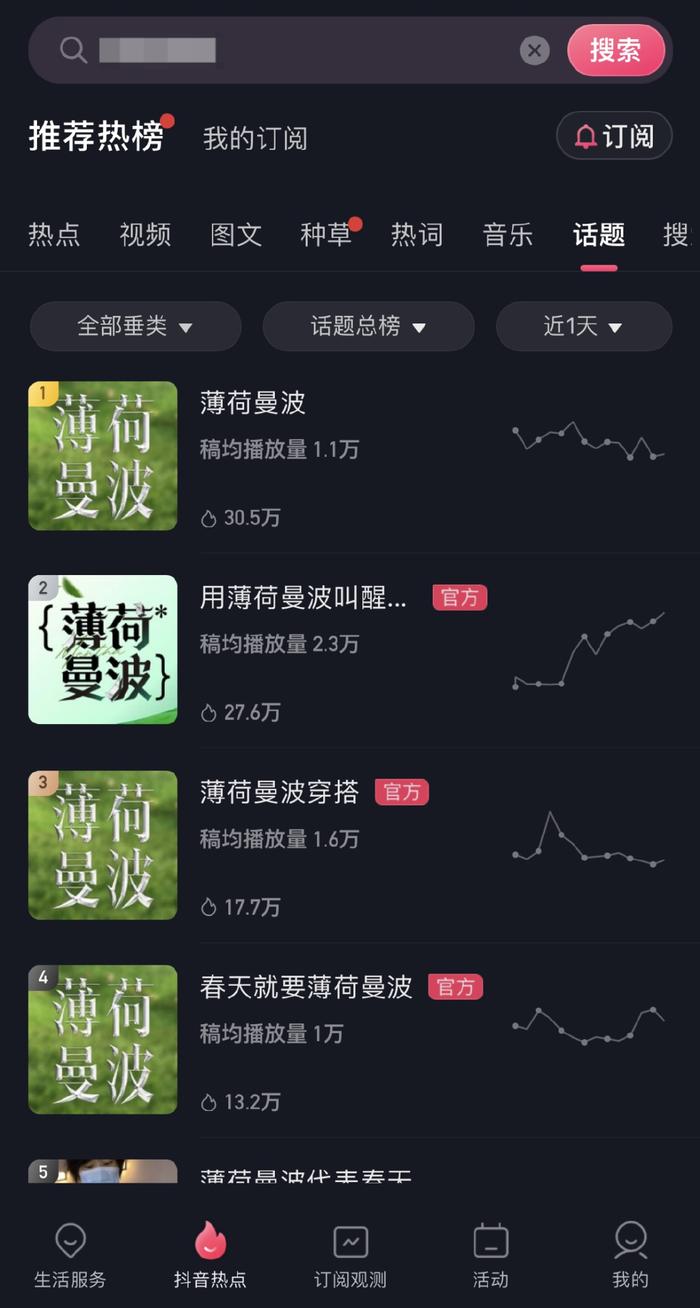The height and width of the screenshot is (1308, 700).
Task: Switch to the 热点 tab
Action: coord(54,235)
